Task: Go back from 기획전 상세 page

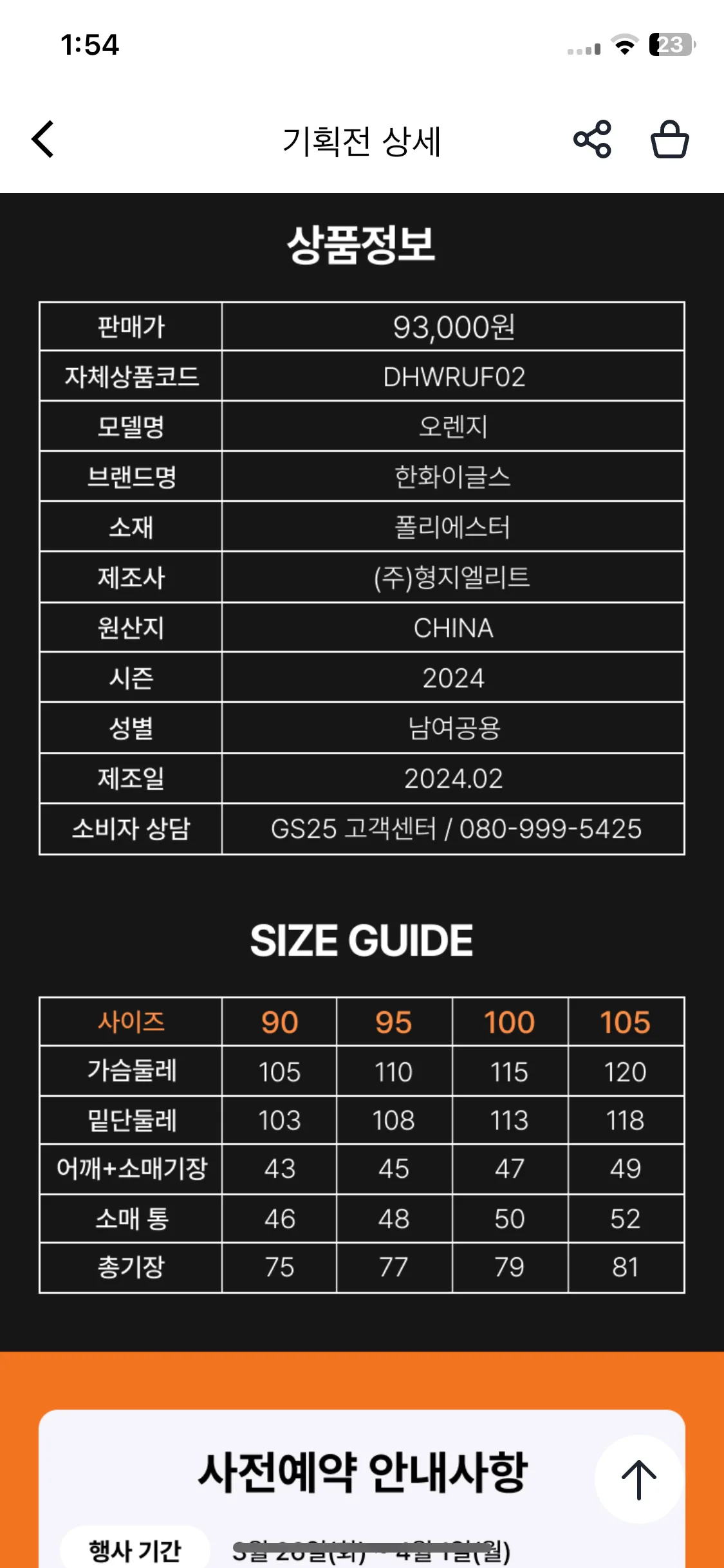Action: click(x=43, y=139)
